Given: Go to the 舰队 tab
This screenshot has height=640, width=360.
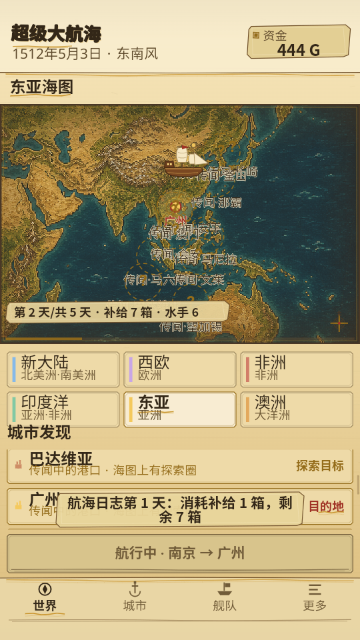Looking at the screenshot, I should click(224, 598).
